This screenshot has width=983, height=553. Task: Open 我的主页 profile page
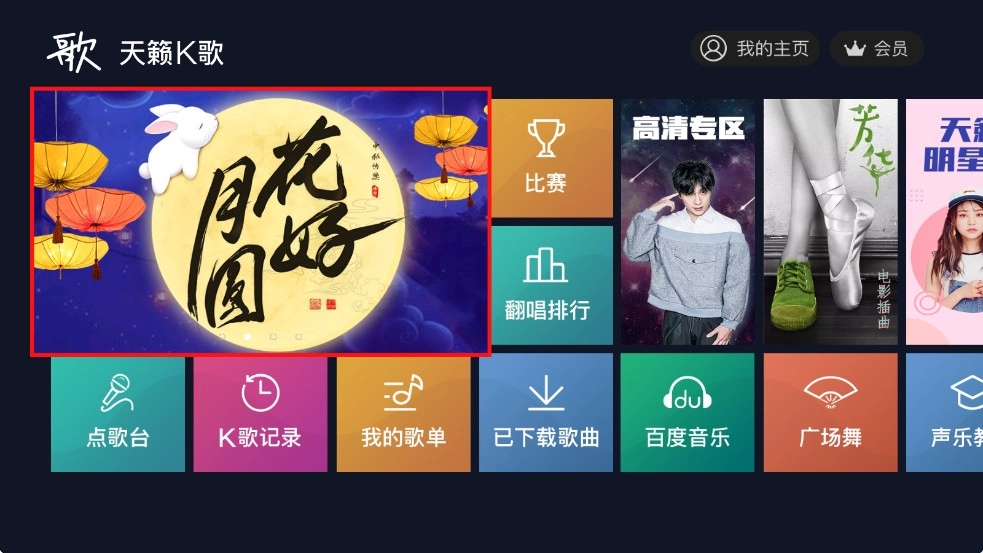coord(755,48)
